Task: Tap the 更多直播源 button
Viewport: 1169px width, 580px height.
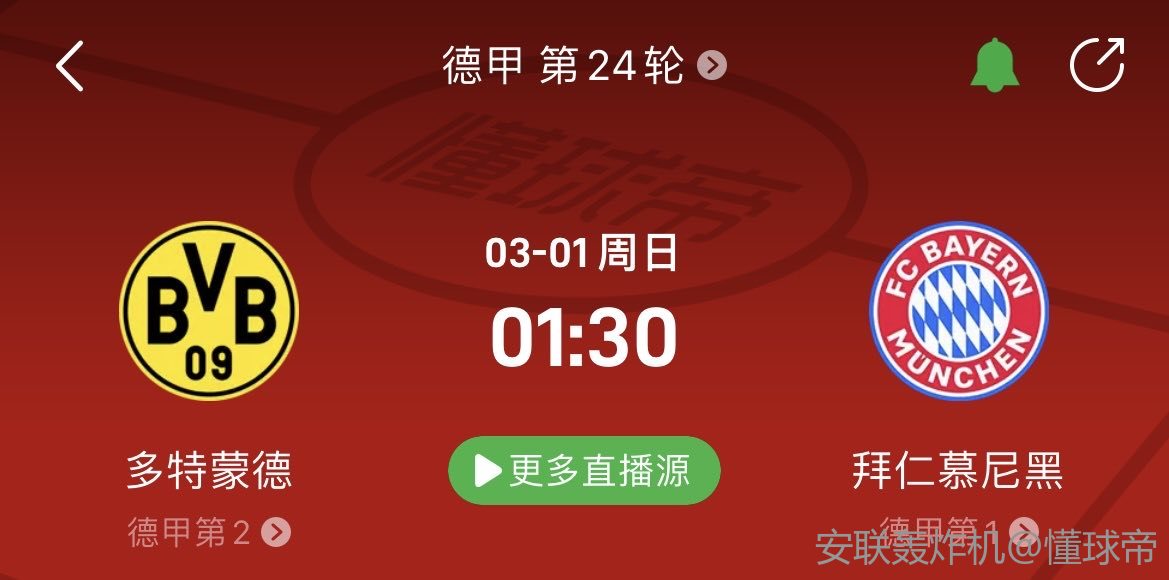Action: coord(584,471)
